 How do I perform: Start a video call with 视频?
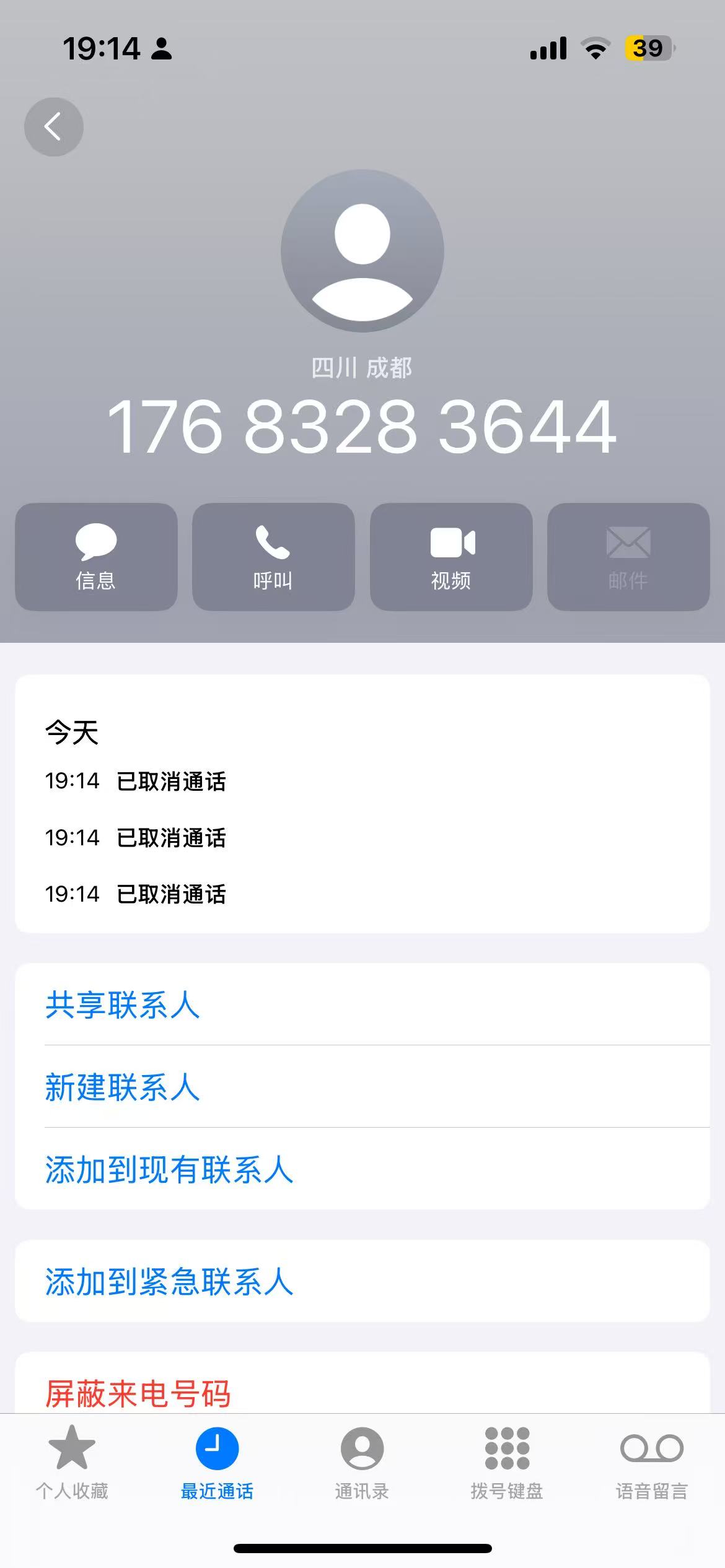pyautogui.click(x=451, y=557)
